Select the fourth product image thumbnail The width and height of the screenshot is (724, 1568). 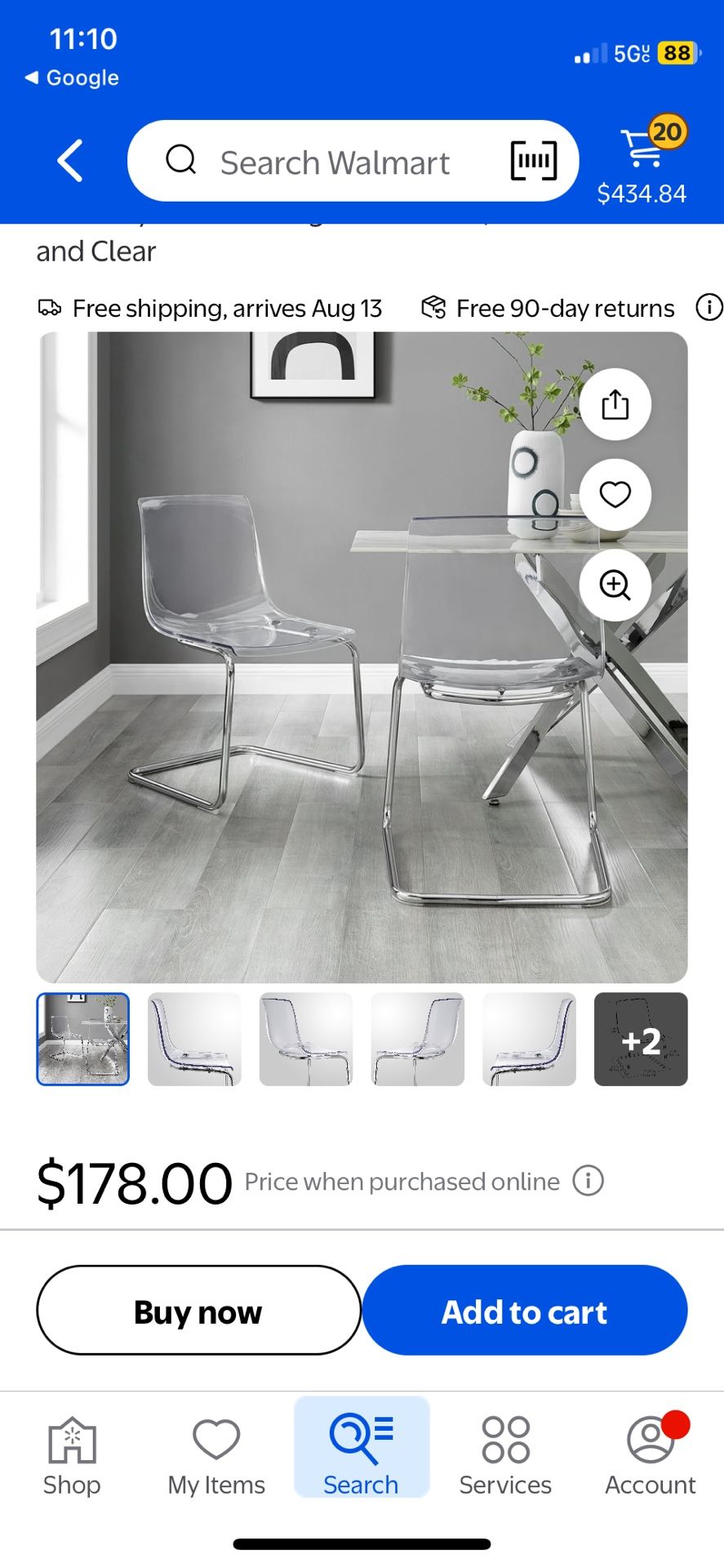click(x=416, y=1039)
